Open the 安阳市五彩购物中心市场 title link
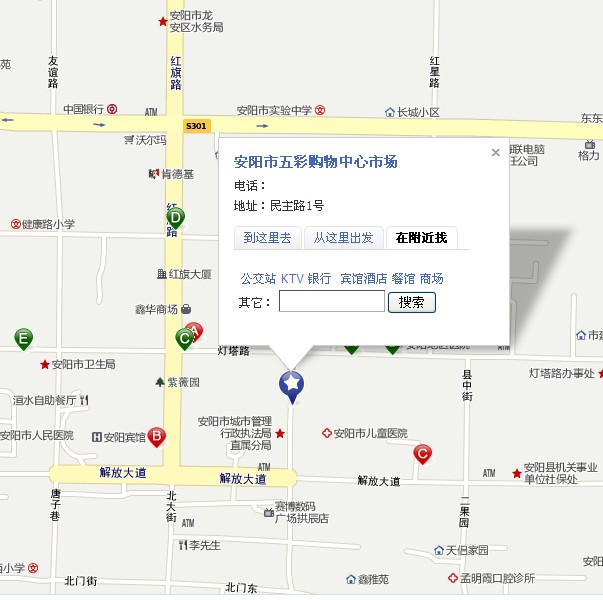603x600 pixels. [x=316, y=161]
